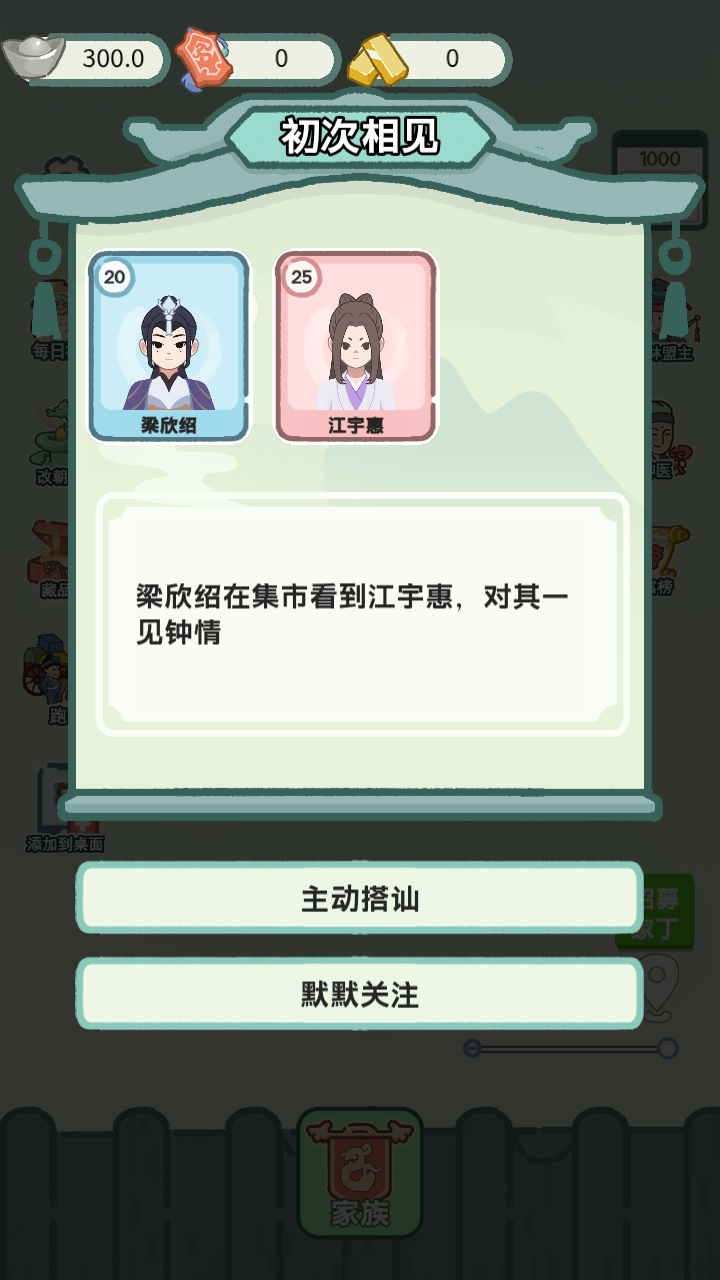Click the gold bars currency icon
This screenshot has width=720, height=1280.
[x=380, y=60]
